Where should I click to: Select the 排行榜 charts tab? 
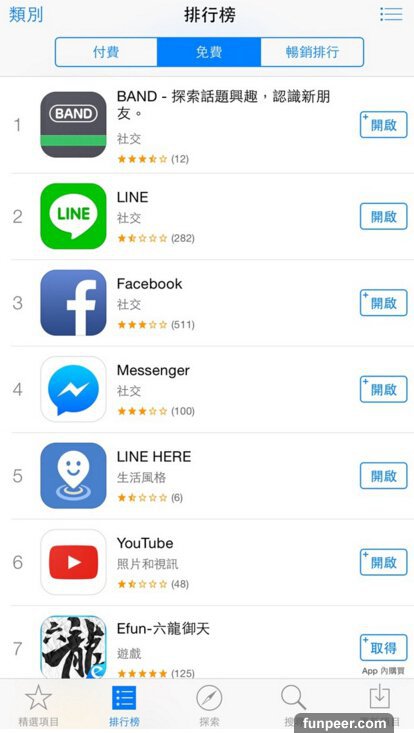coord(124,705)
